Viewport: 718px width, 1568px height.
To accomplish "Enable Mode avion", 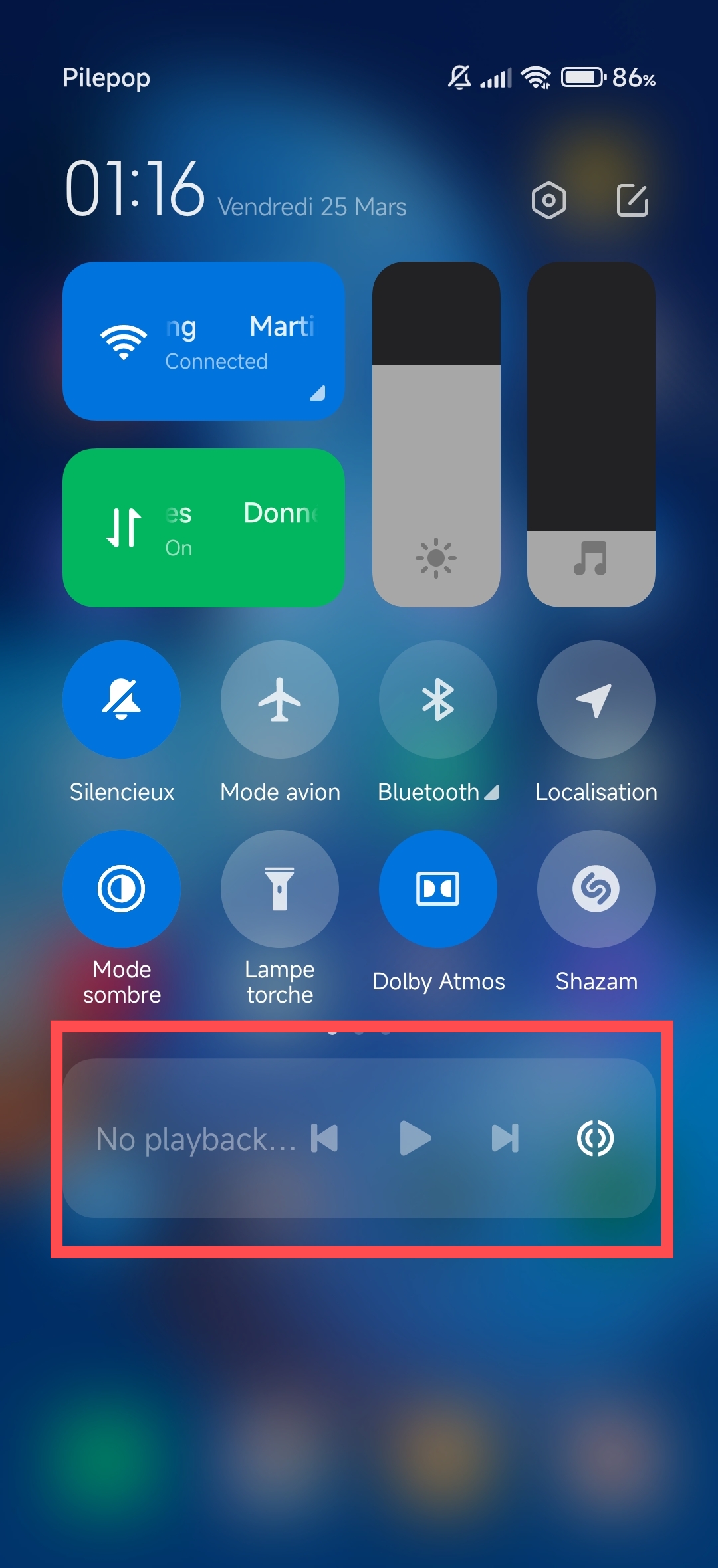I will point(280,700).
